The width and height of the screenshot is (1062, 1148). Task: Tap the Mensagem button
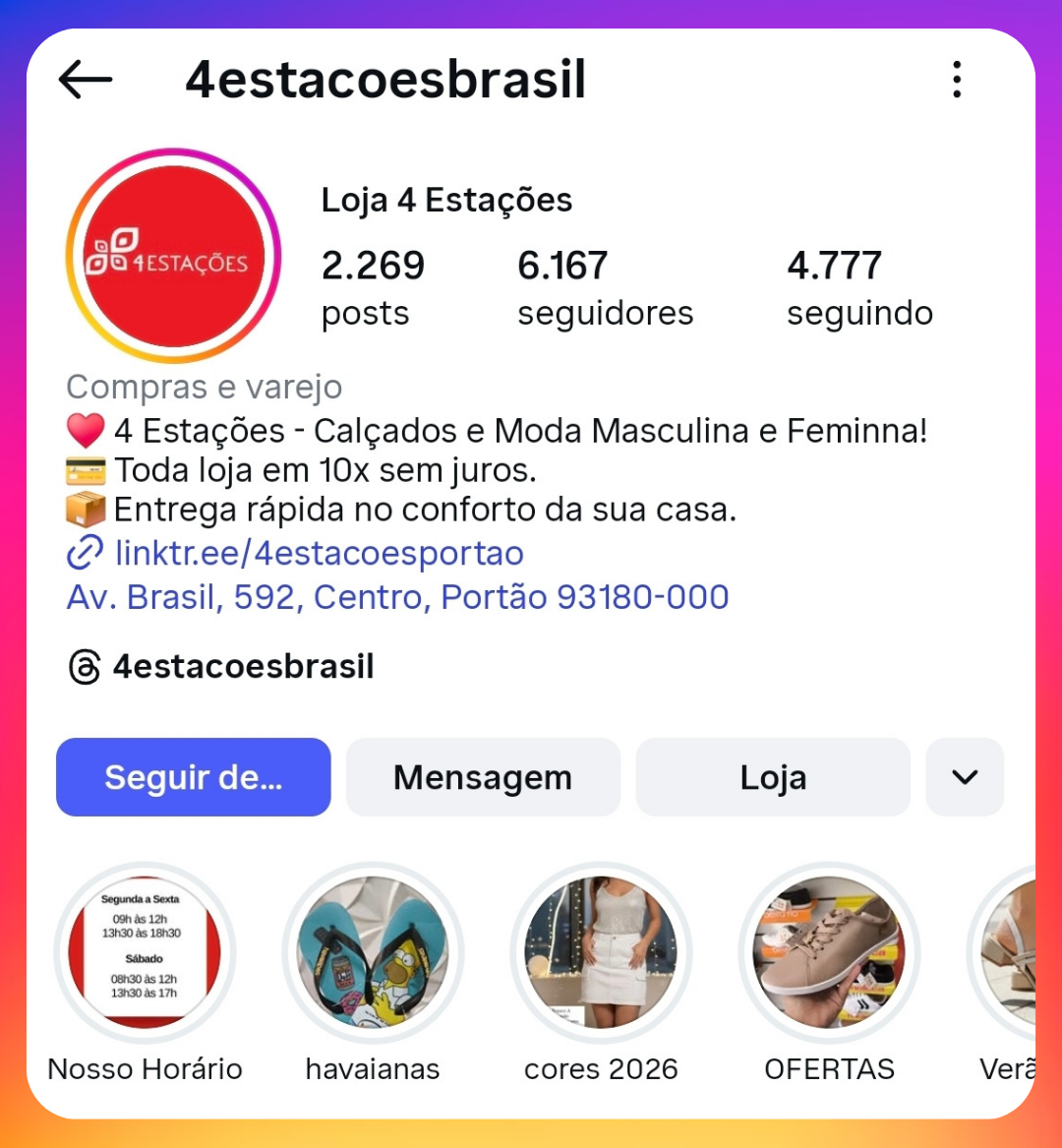coord(483,777)
